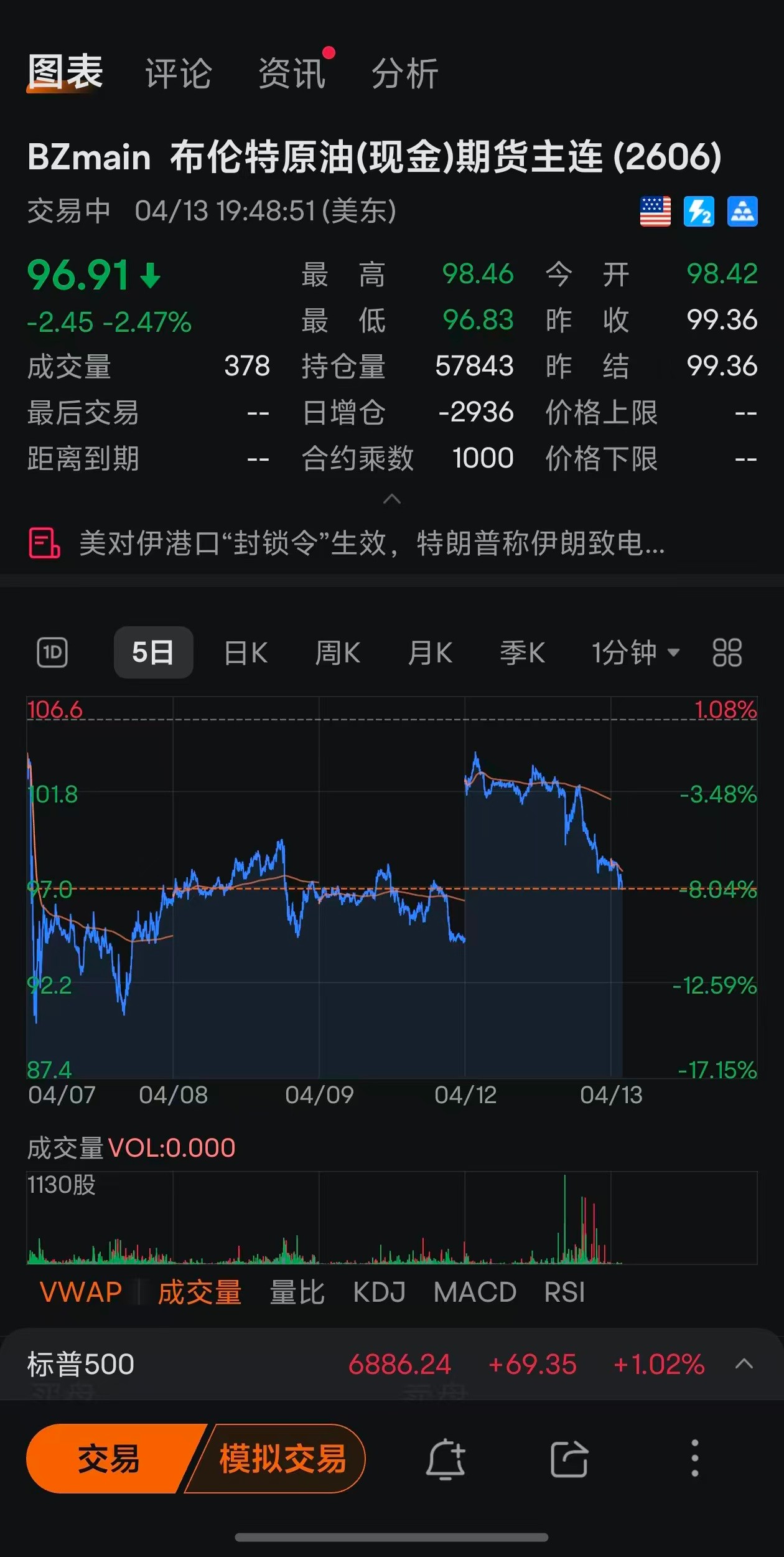
Task: Switch chart to 月K
Action: click(430, 653)
